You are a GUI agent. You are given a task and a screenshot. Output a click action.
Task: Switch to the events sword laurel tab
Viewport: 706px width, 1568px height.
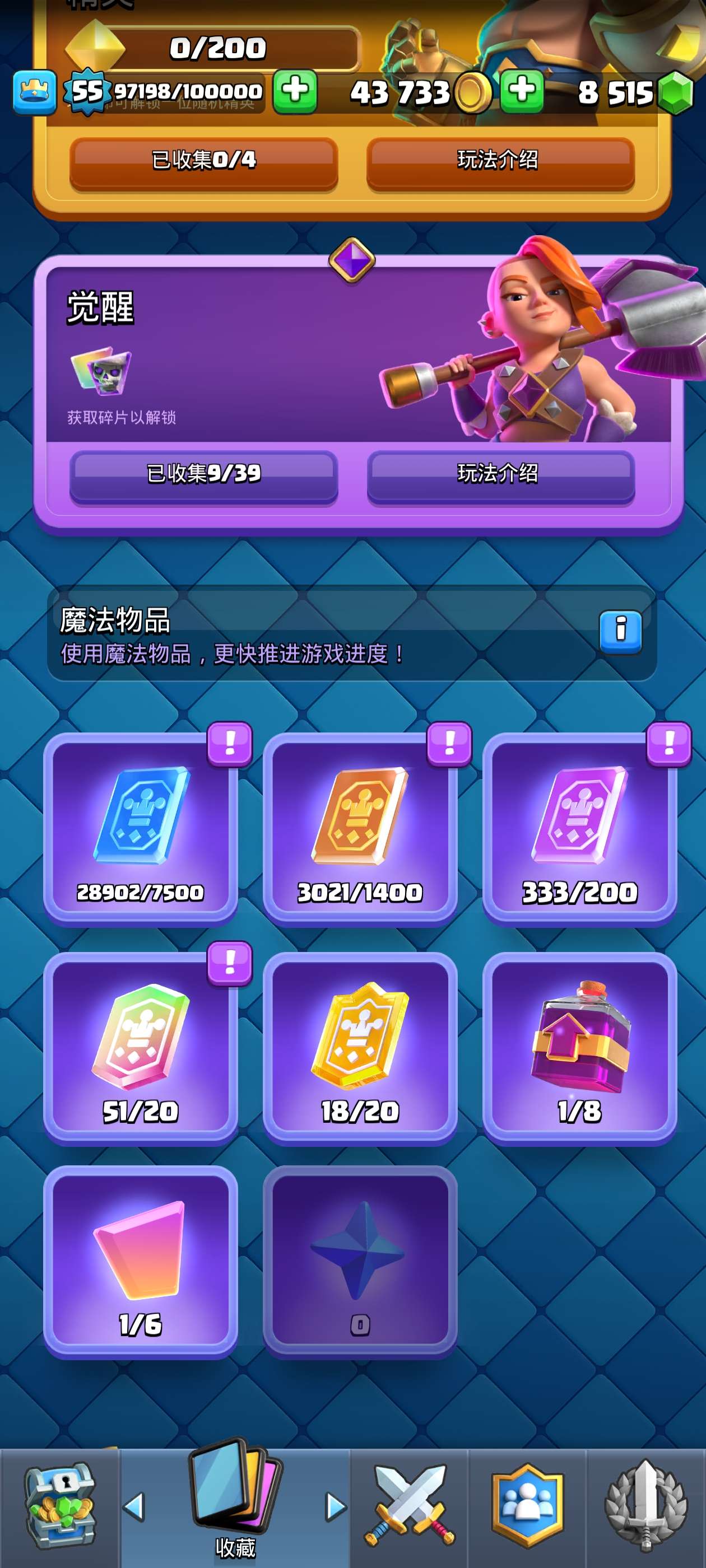pos(645,1506)
